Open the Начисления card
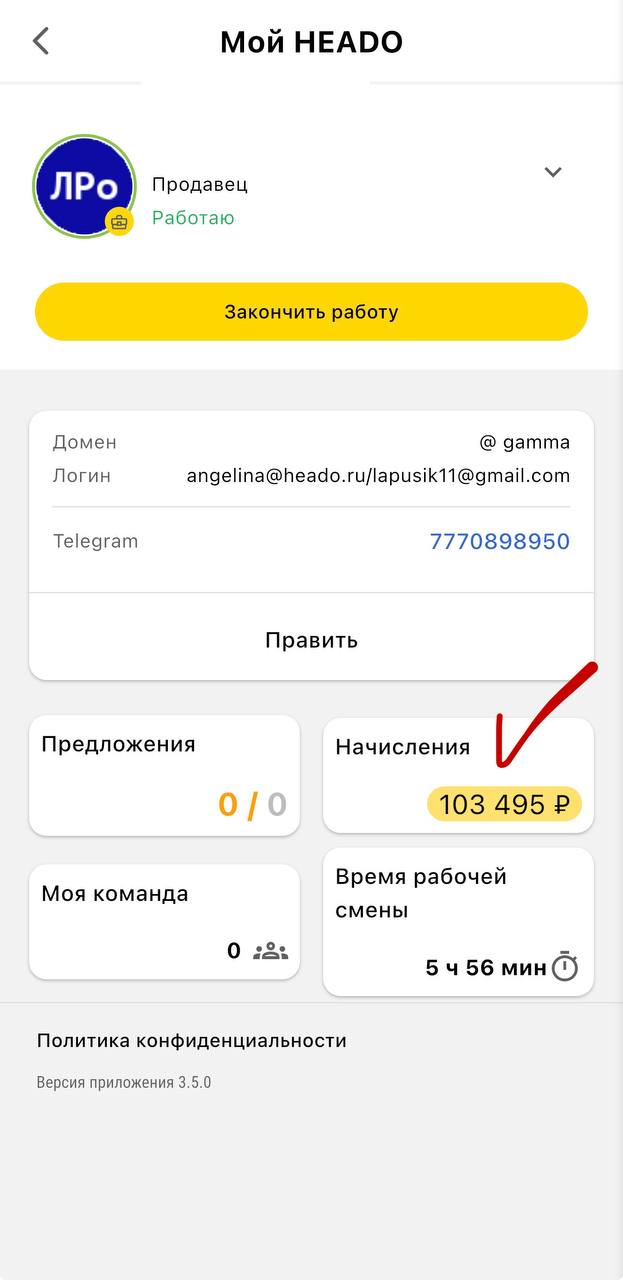This screenshot has width=623, height=1280. tap(458, 775)
